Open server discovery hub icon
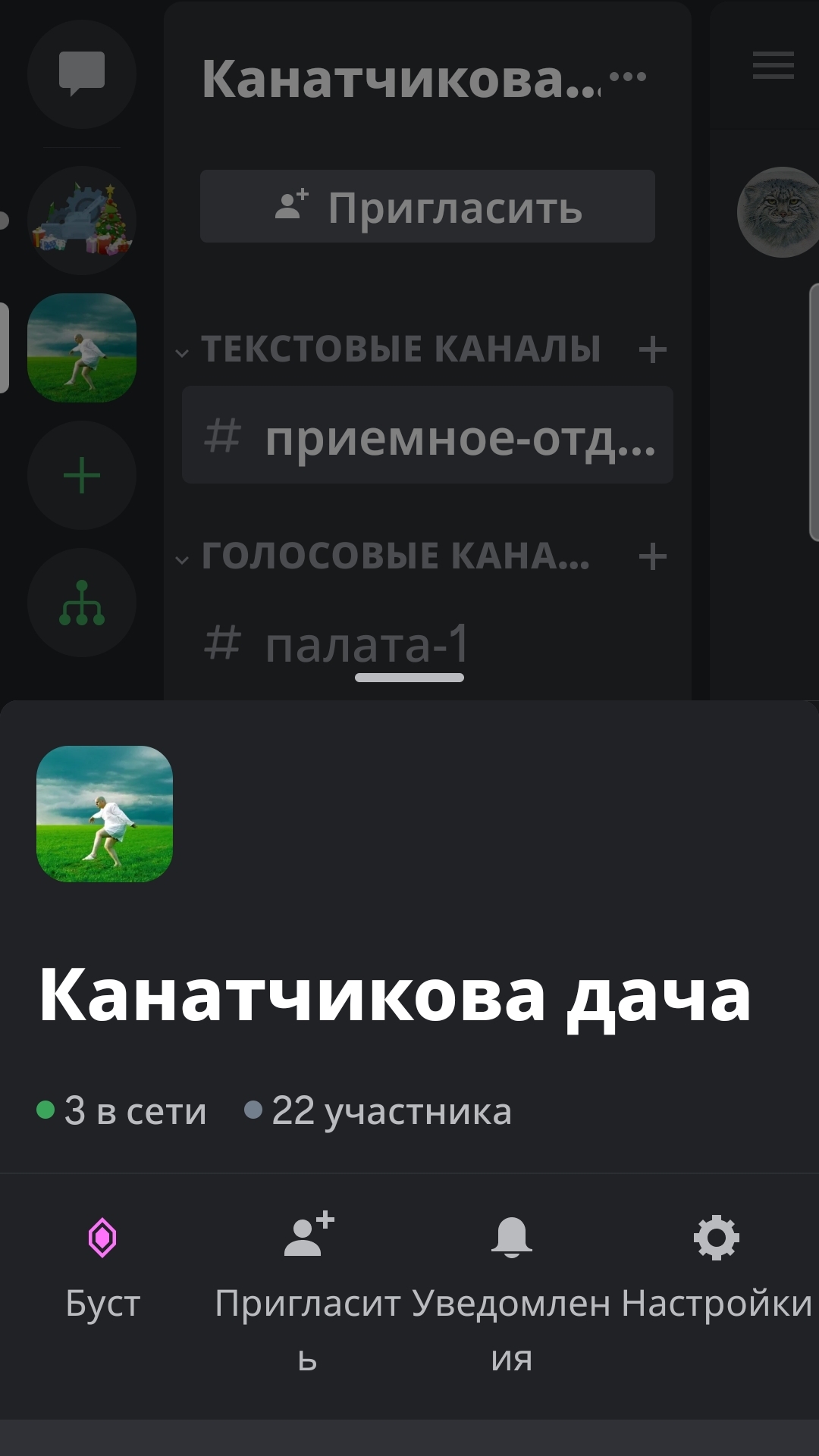The height and width of the screenshot is (1456, 819). tap(82, 603)
